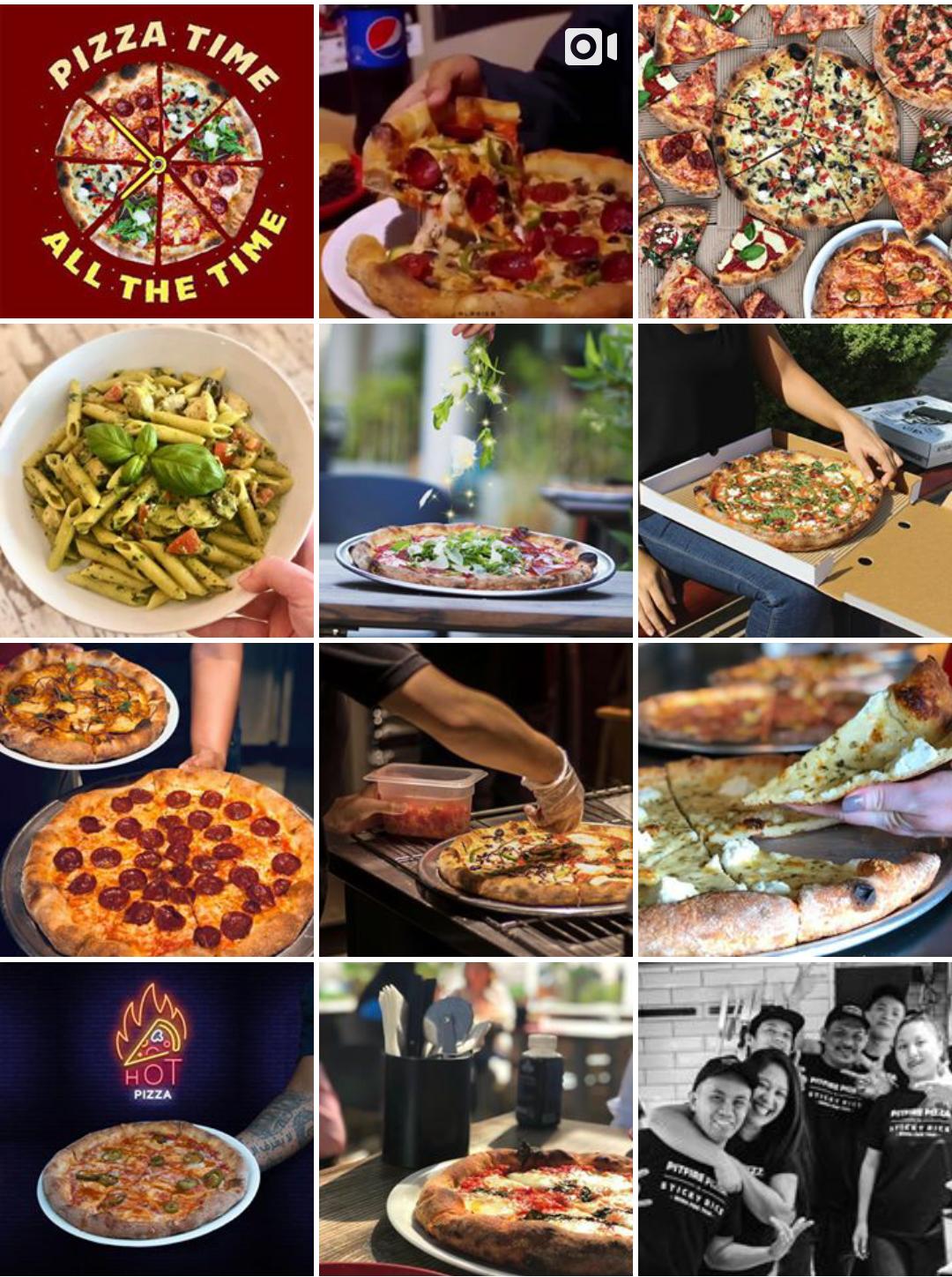This screenshot has height=1277, width=952.
Task: View the large pepperoni pizza post
Action: click(x=157, y=799)
